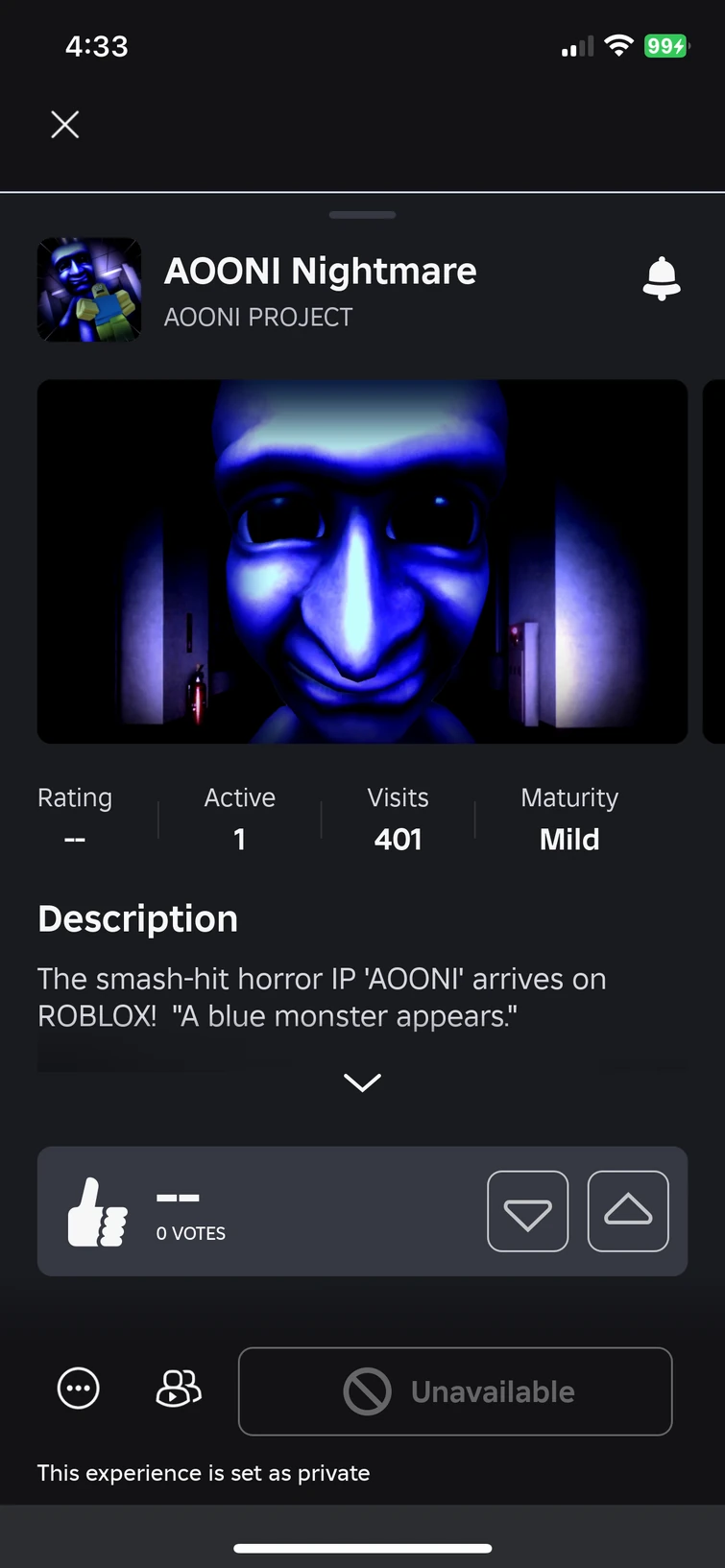The width and height of the screenshot is (725, 1568).
Task: Open the more options ellipsis menu
Action: tap(78, 1389)
